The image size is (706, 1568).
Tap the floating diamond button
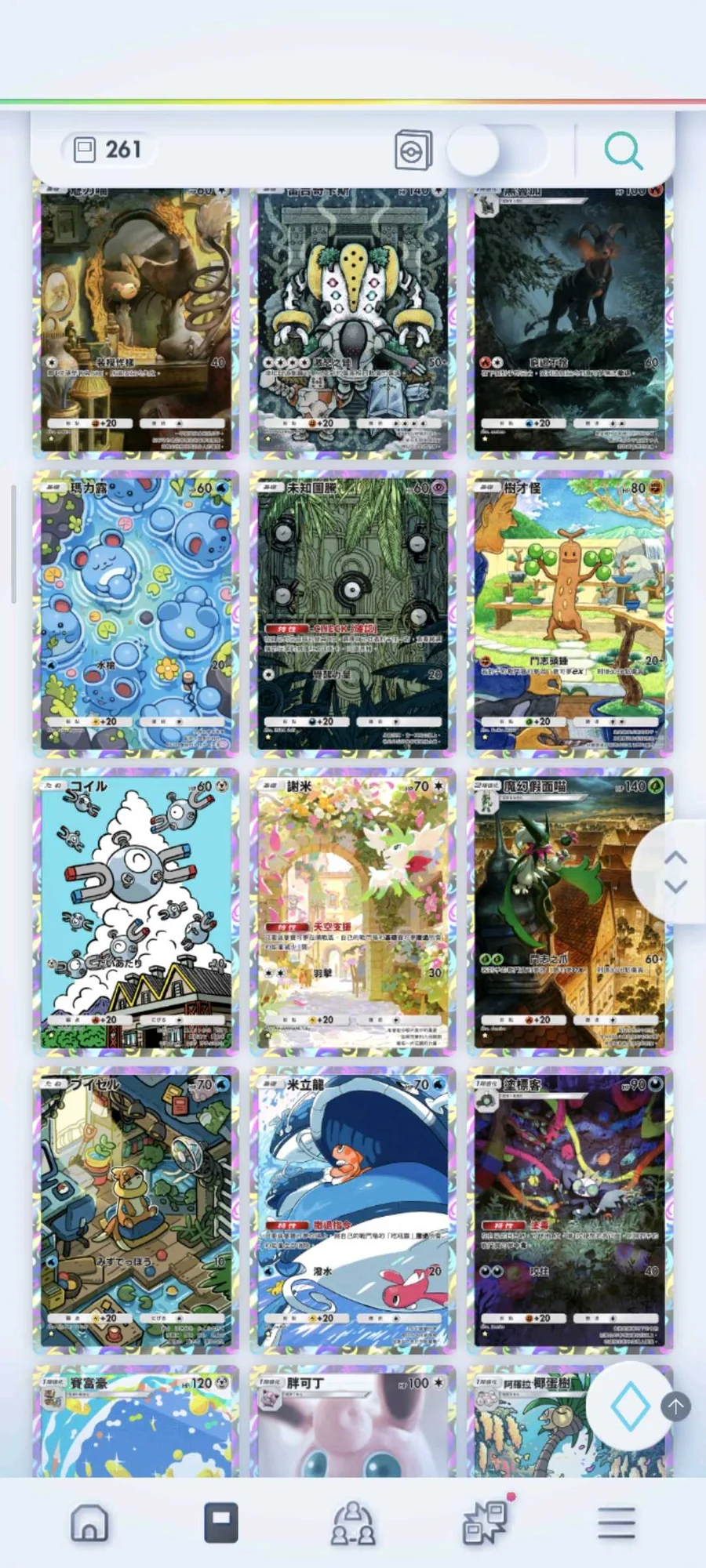[630, 1406]
